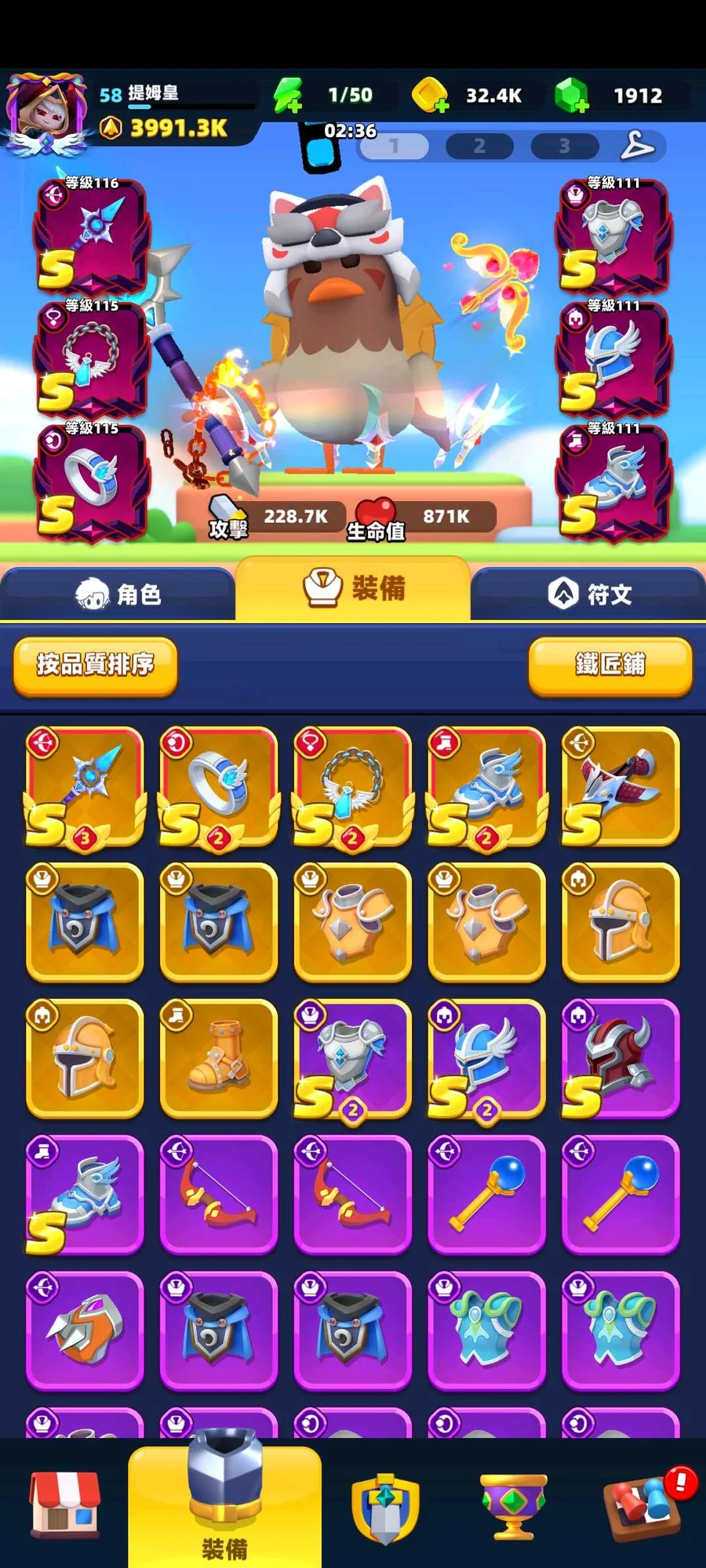
Task: Open the trophy cup tab
Action: tap(513, 1505)
